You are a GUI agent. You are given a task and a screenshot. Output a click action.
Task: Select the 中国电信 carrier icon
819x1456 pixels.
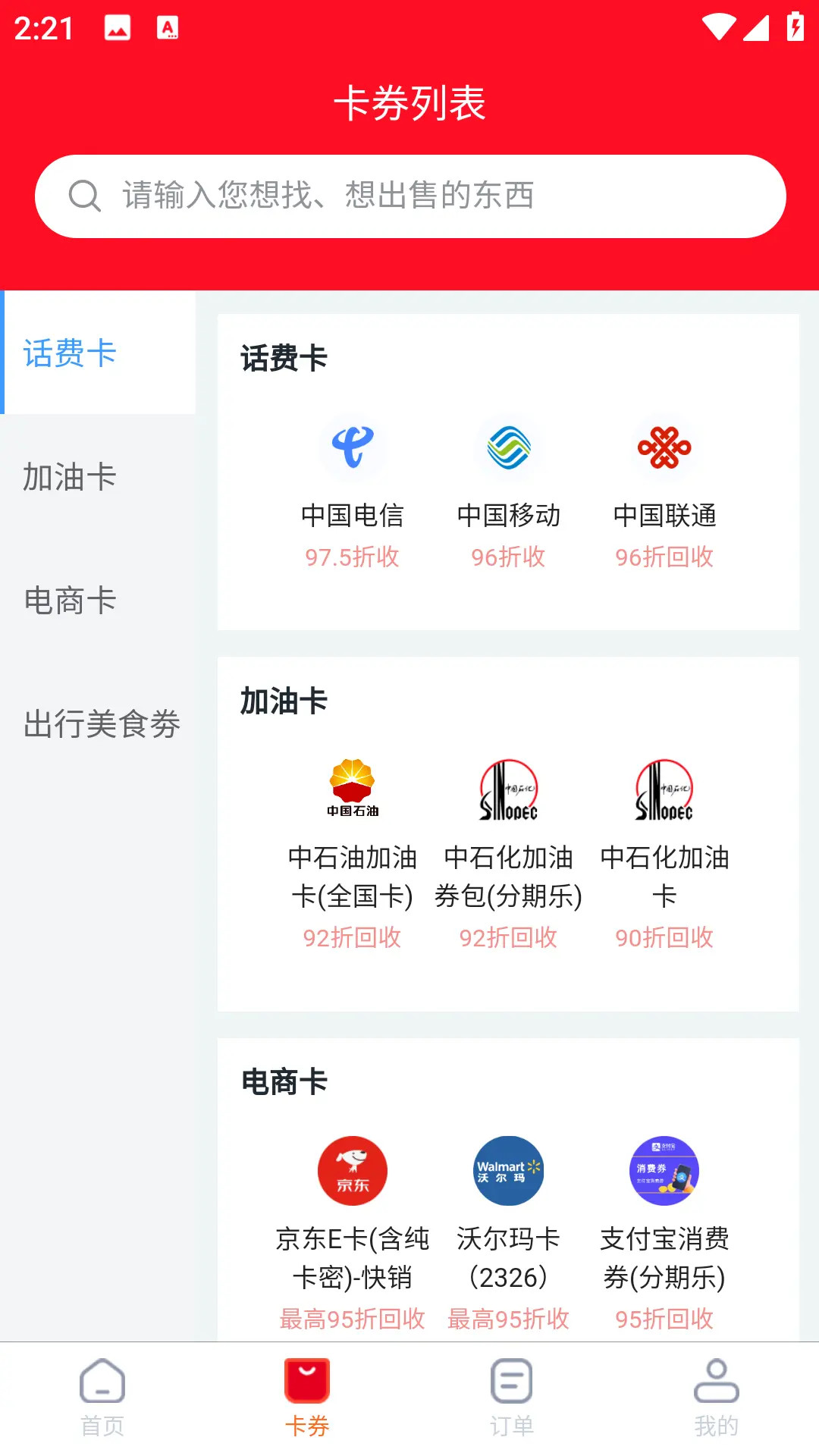(352, 449)
